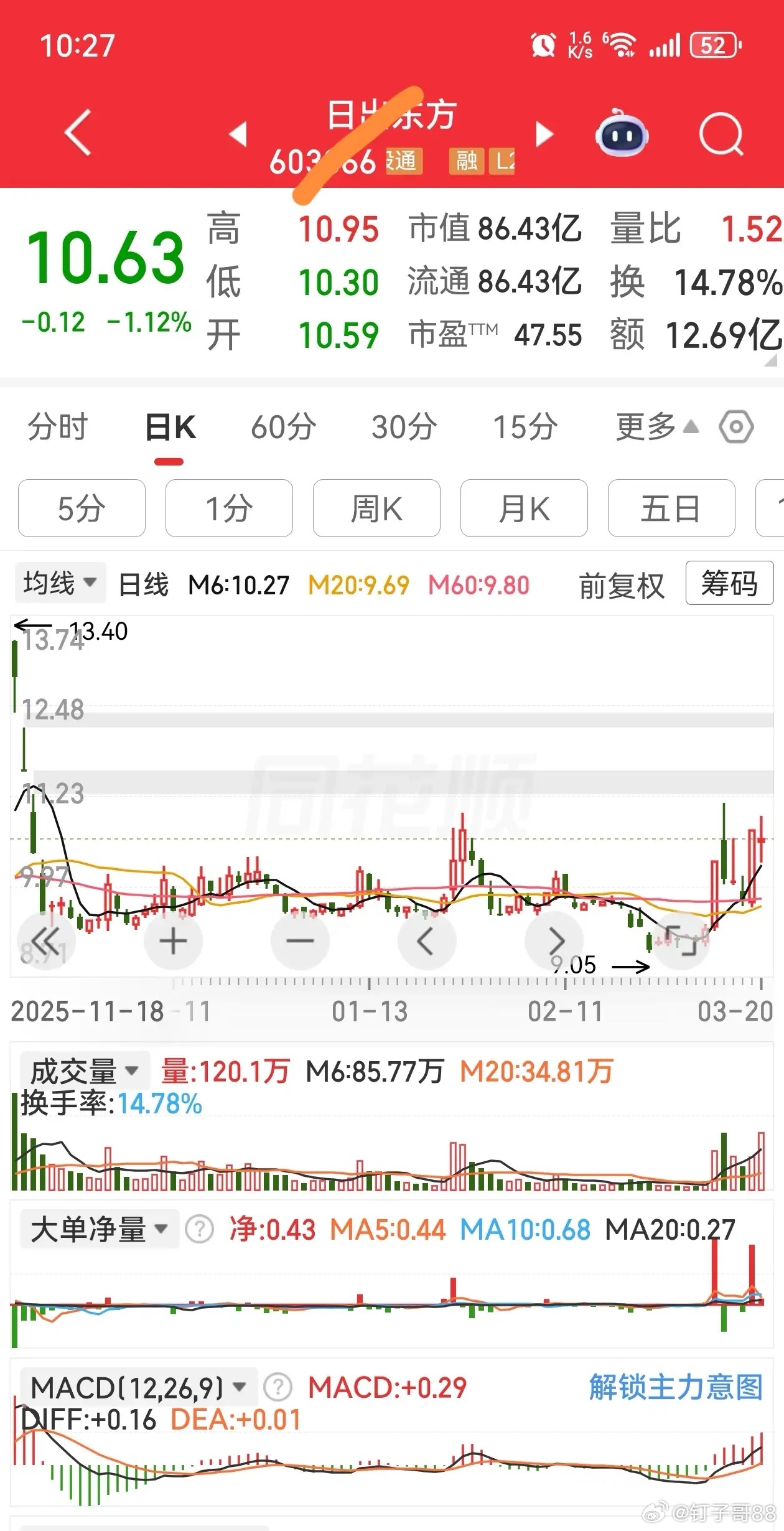The width and height of the screenshot is (784, 1531).
Task: Zoom in on the K-line chart
Action: 173,940
